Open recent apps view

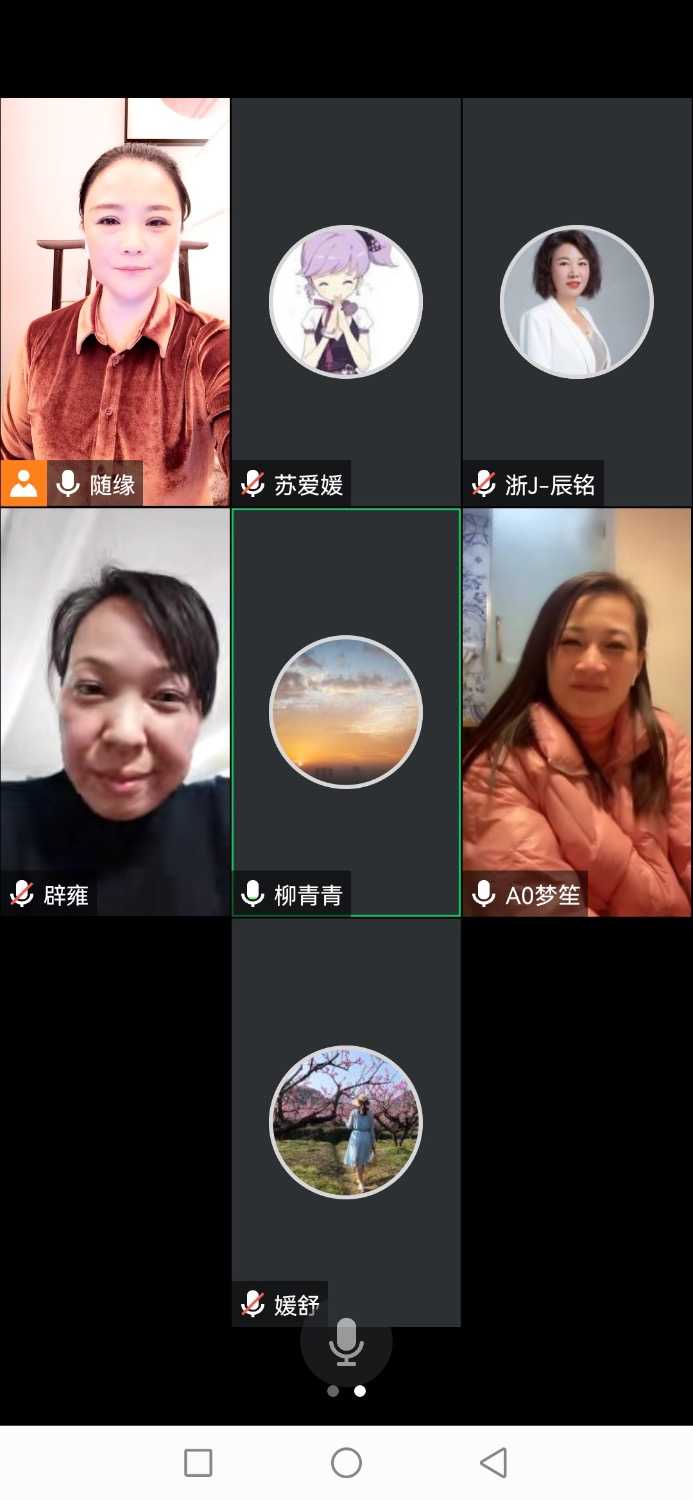coord(198,1463)
